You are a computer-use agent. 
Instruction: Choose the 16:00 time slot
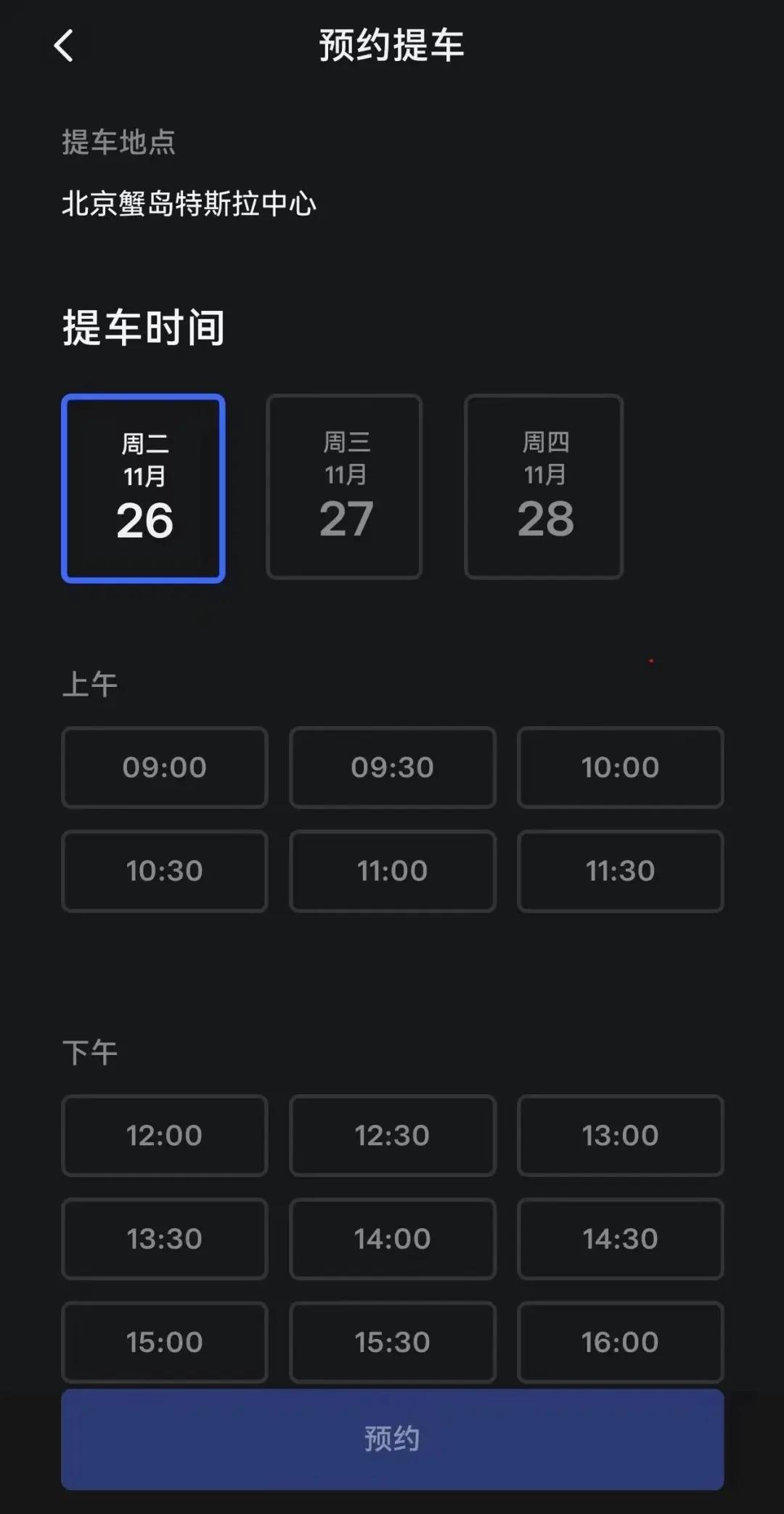coord(621,1342)
